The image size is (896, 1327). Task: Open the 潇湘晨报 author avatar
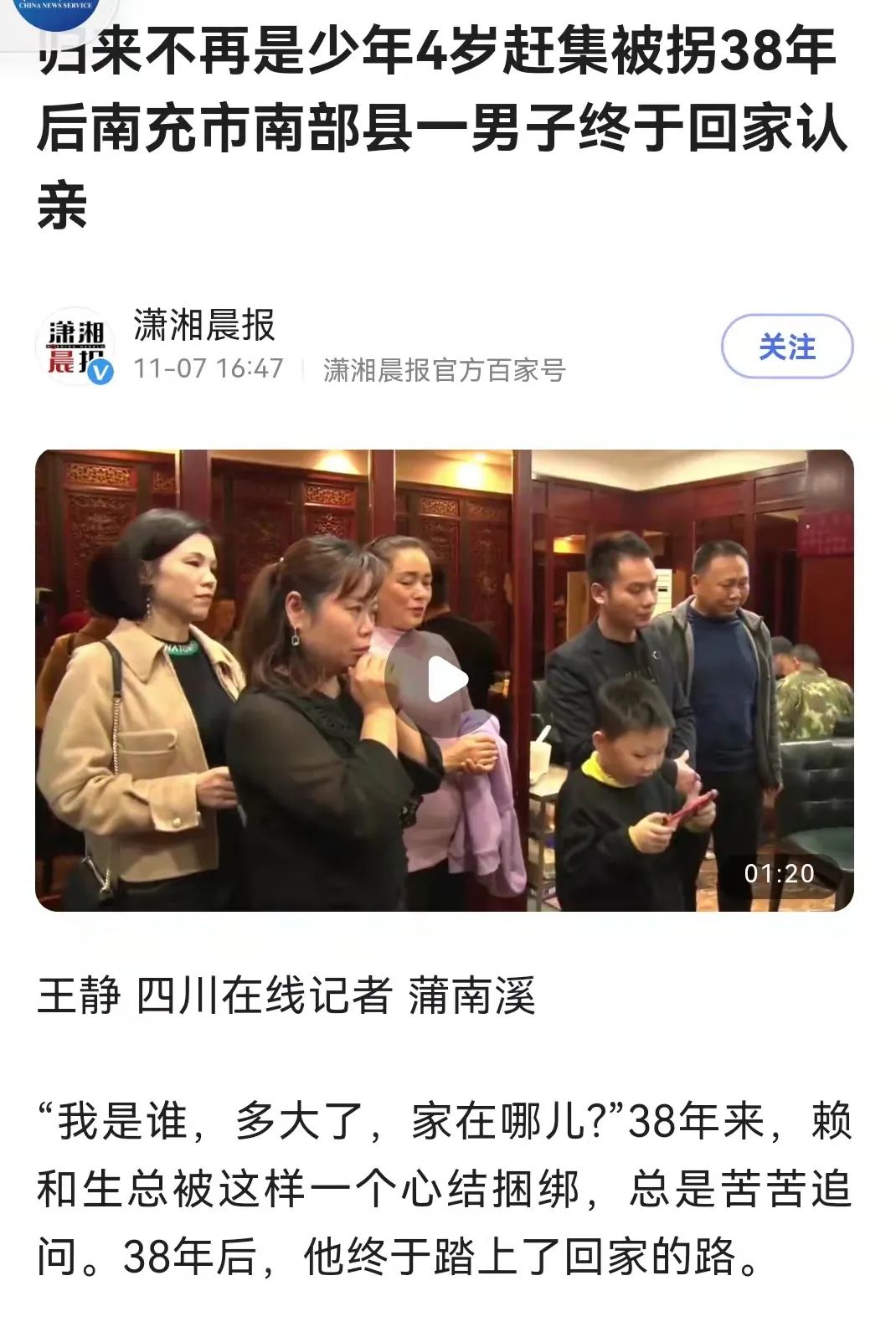77,346
